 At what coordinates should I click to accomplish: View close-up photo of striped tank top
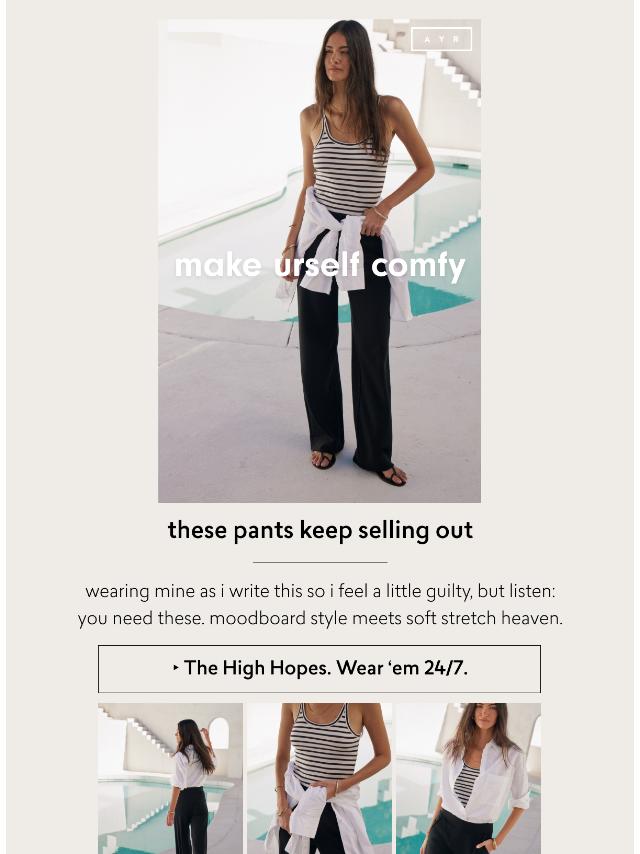coord(319,777)
